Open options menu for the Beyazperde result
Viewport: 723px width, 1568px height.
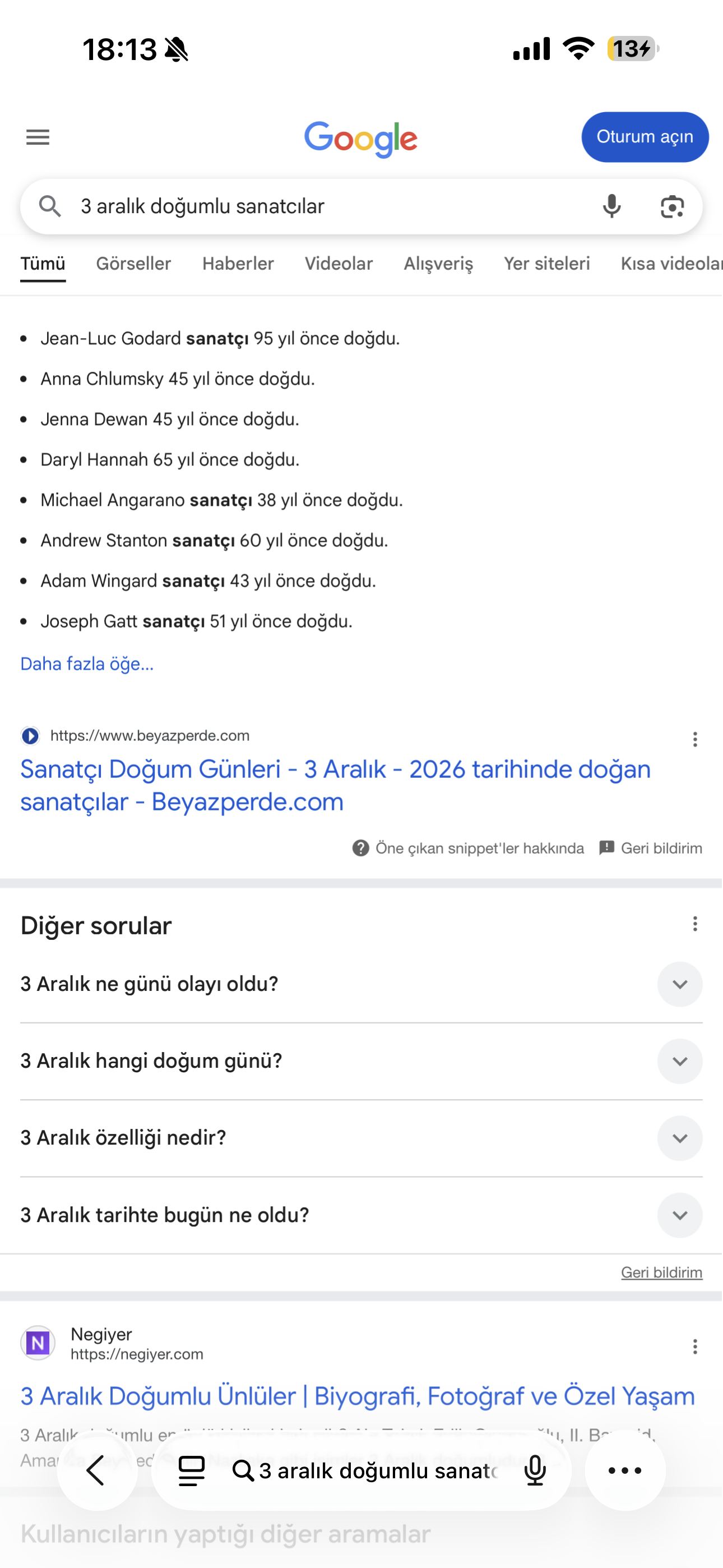click(x=694, y=739)
